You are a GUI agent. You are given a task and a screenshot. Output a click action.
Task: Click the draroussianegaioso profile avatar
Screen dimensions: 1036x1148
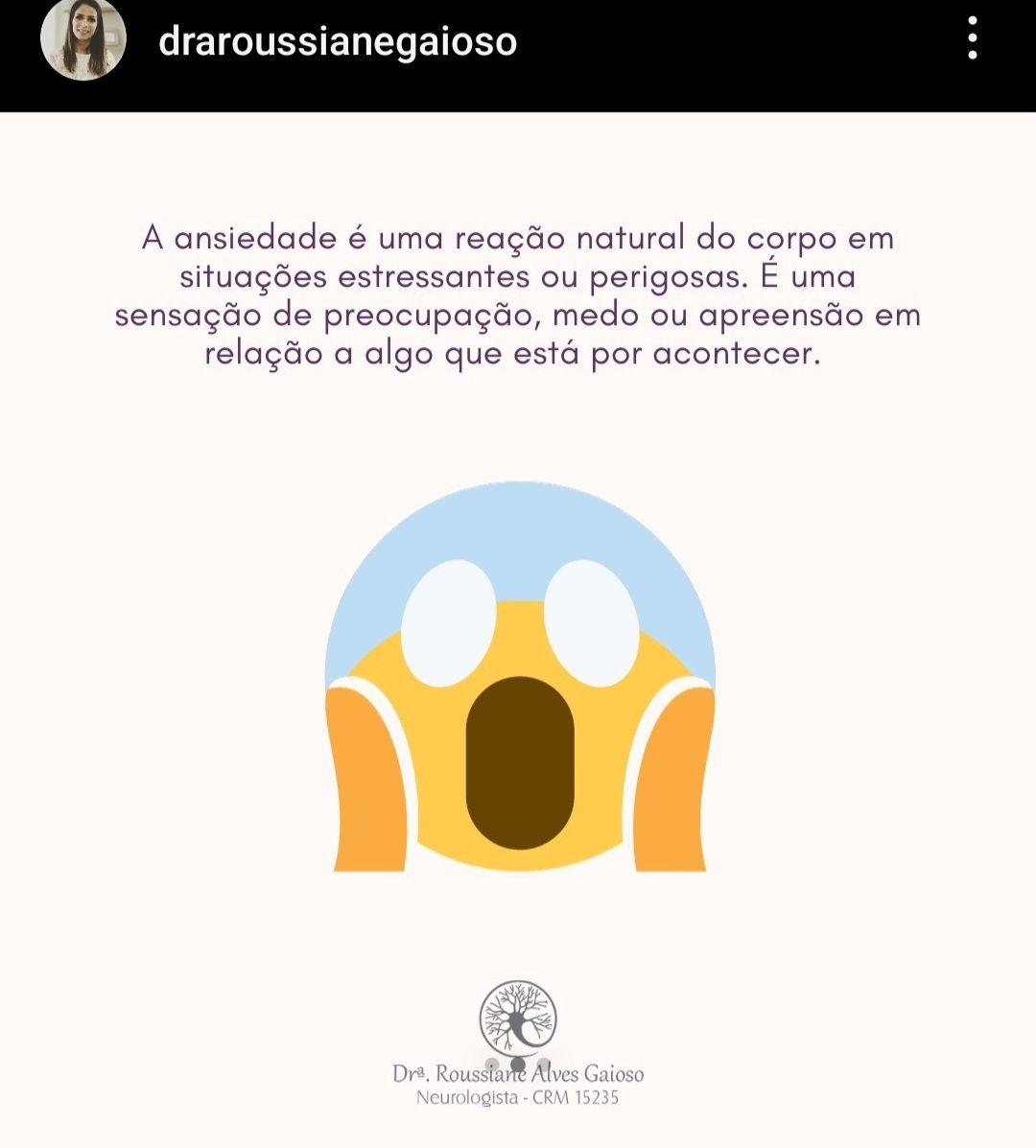[x=84, y=40]
